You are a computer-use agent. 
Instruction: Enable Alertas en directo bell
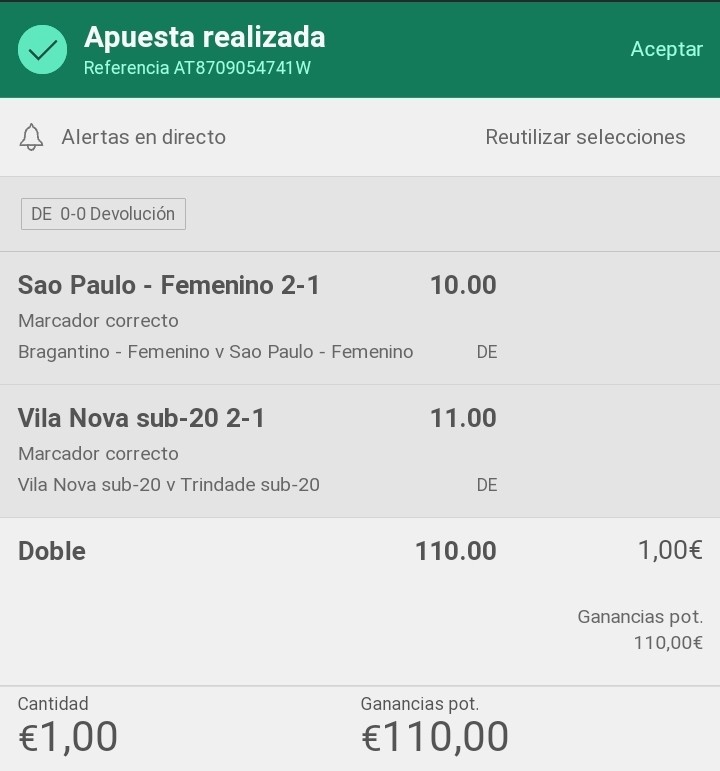pos(31,137)
